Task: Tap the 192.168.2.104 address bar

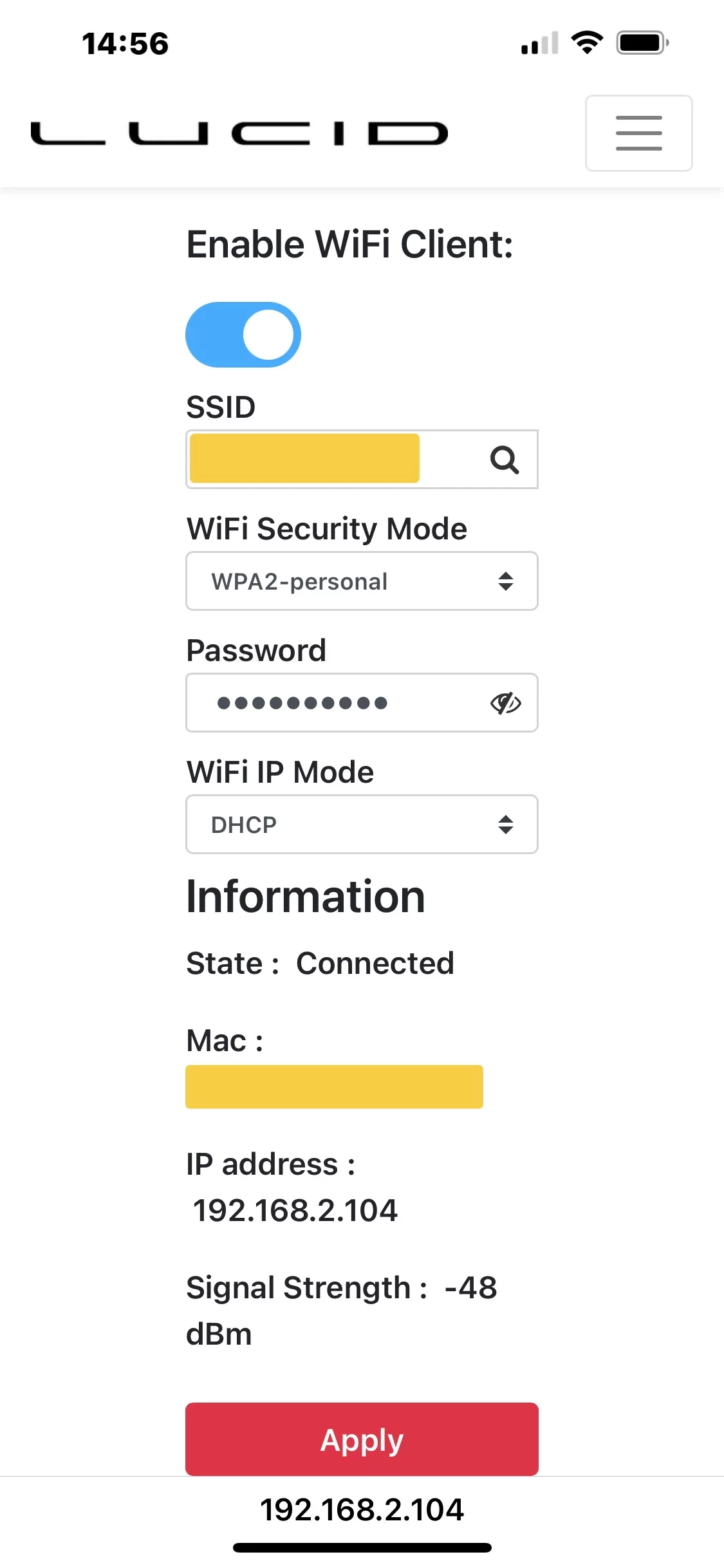Action: pos(362,1509)
